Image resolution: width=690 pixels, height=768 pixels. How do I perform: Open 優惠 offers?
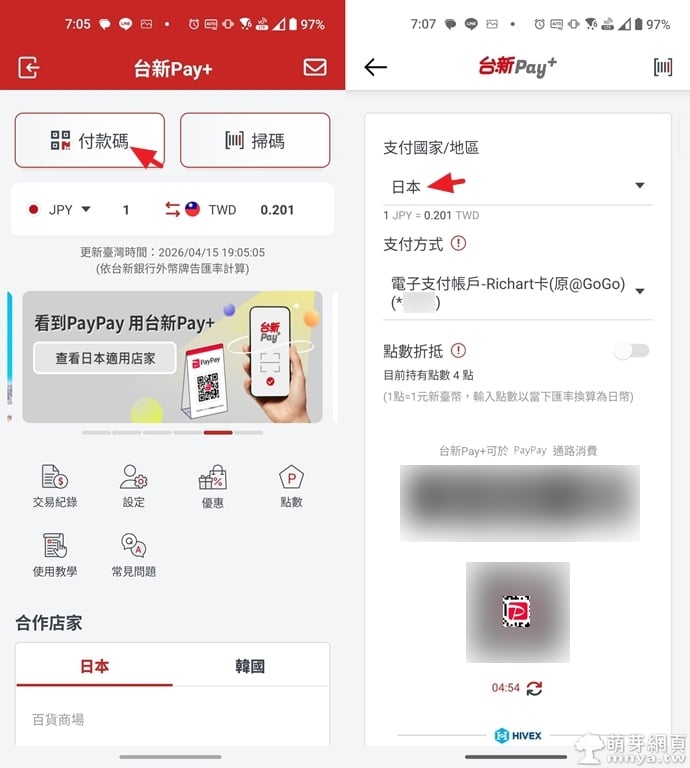coord(213,486)
